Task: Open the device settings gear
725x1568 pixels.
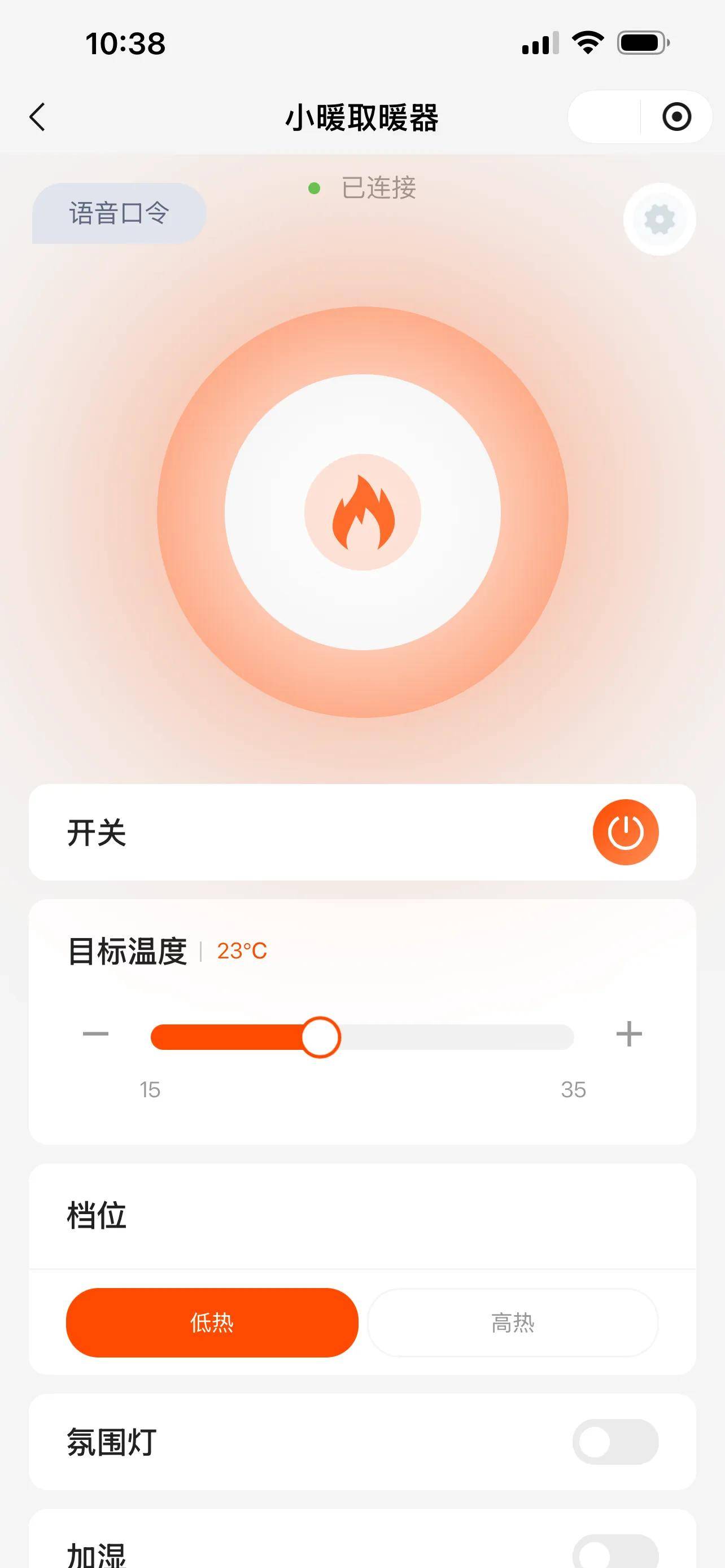Action: click(660, 219)
